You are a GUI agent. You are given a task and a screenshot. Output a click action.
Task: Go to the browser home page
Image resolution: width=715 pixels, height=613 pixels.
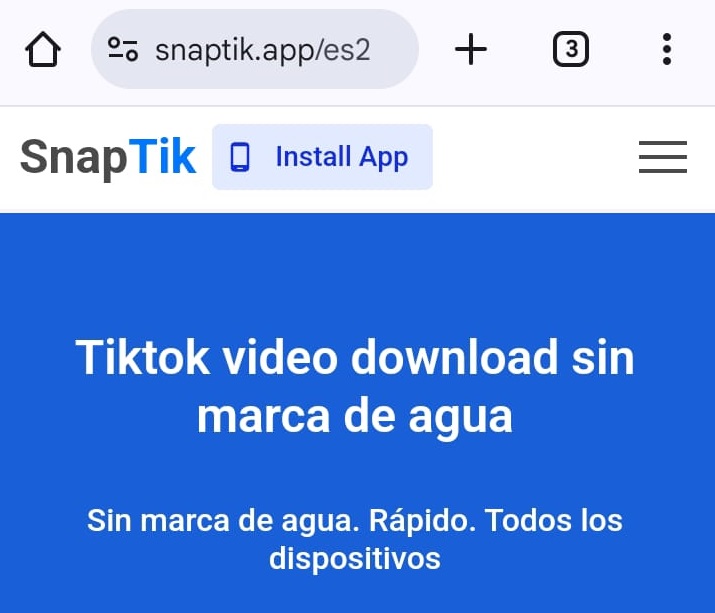pyautogui.click(x=43, y=49)
